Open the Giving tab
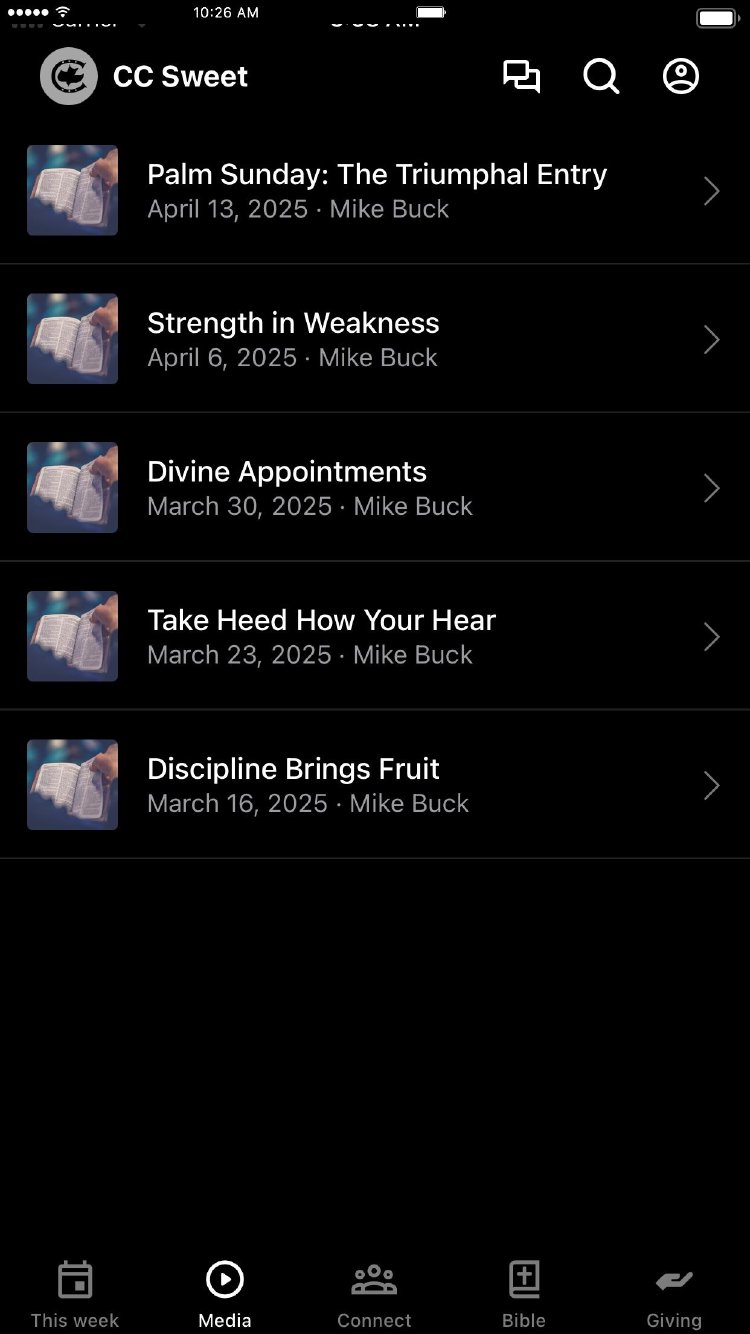750x1334 pixels. coord(674,1293)
